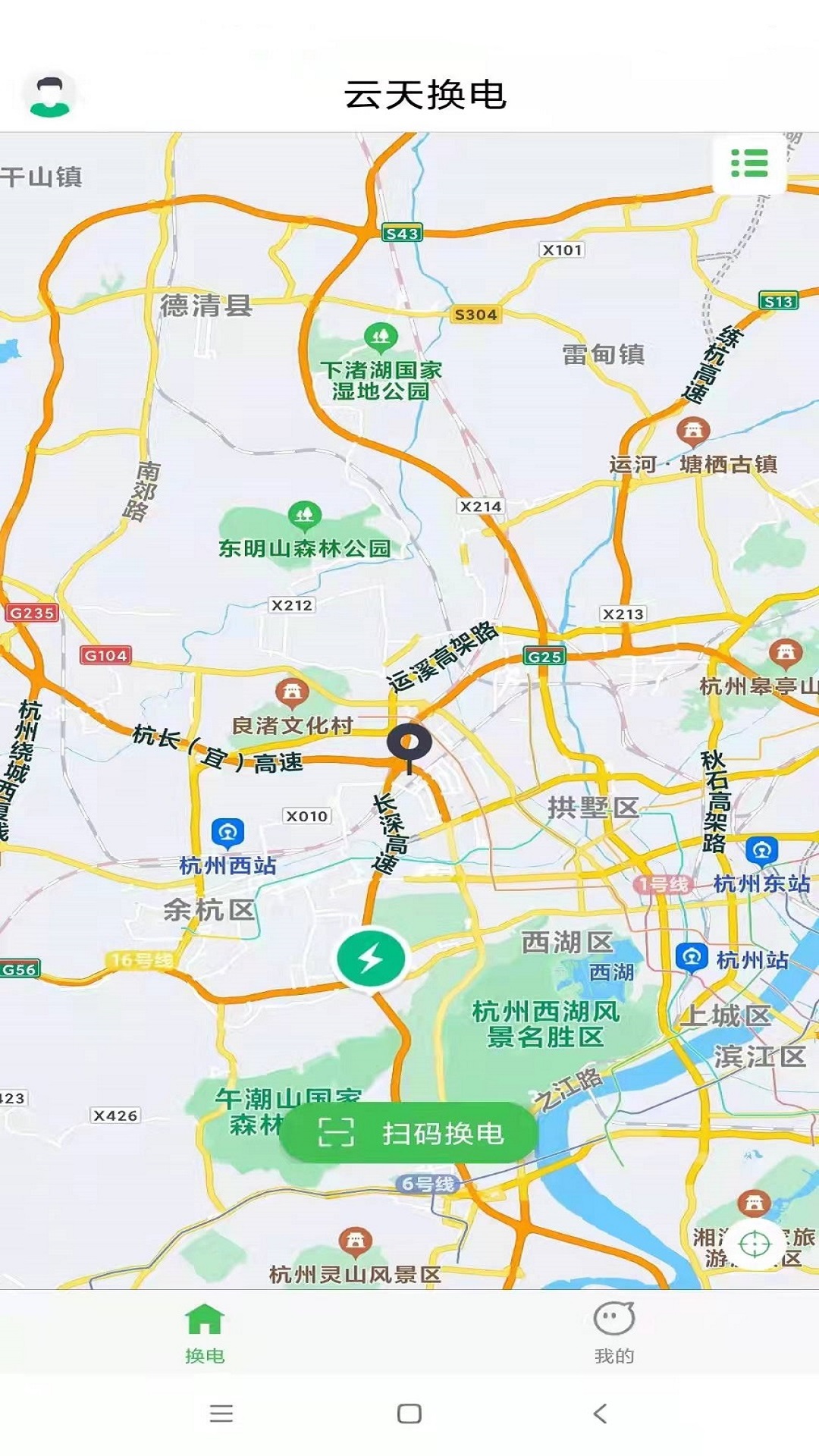Tap the 扫码换电 scan button

[409, 1133]
